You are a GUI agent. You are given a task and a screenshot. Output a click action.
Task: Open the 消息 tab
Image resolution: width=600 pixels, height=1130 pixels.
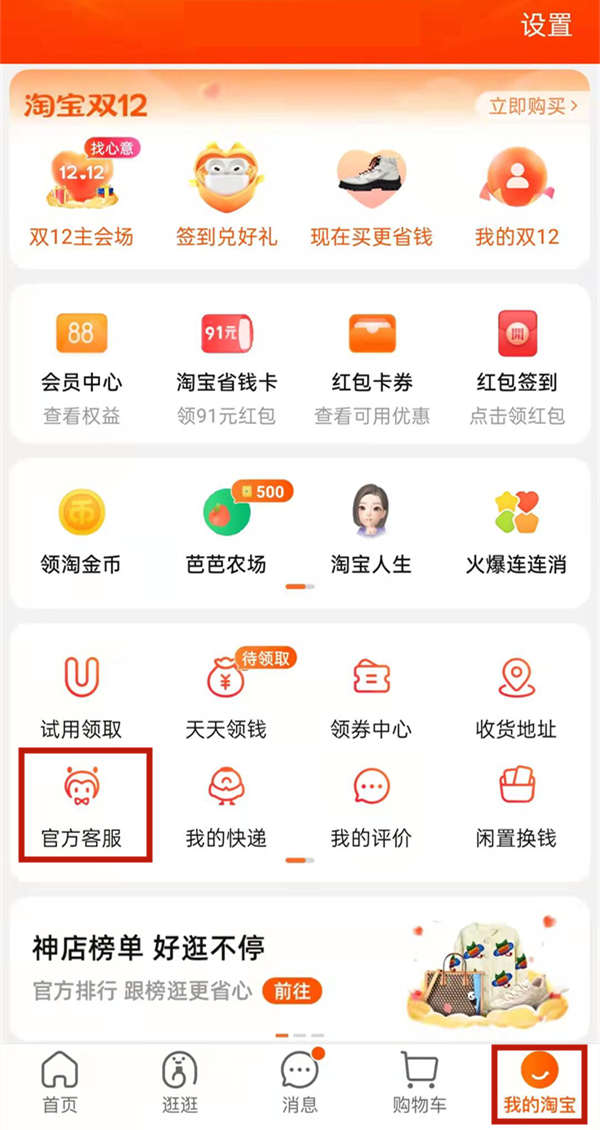pos(299,1083)
